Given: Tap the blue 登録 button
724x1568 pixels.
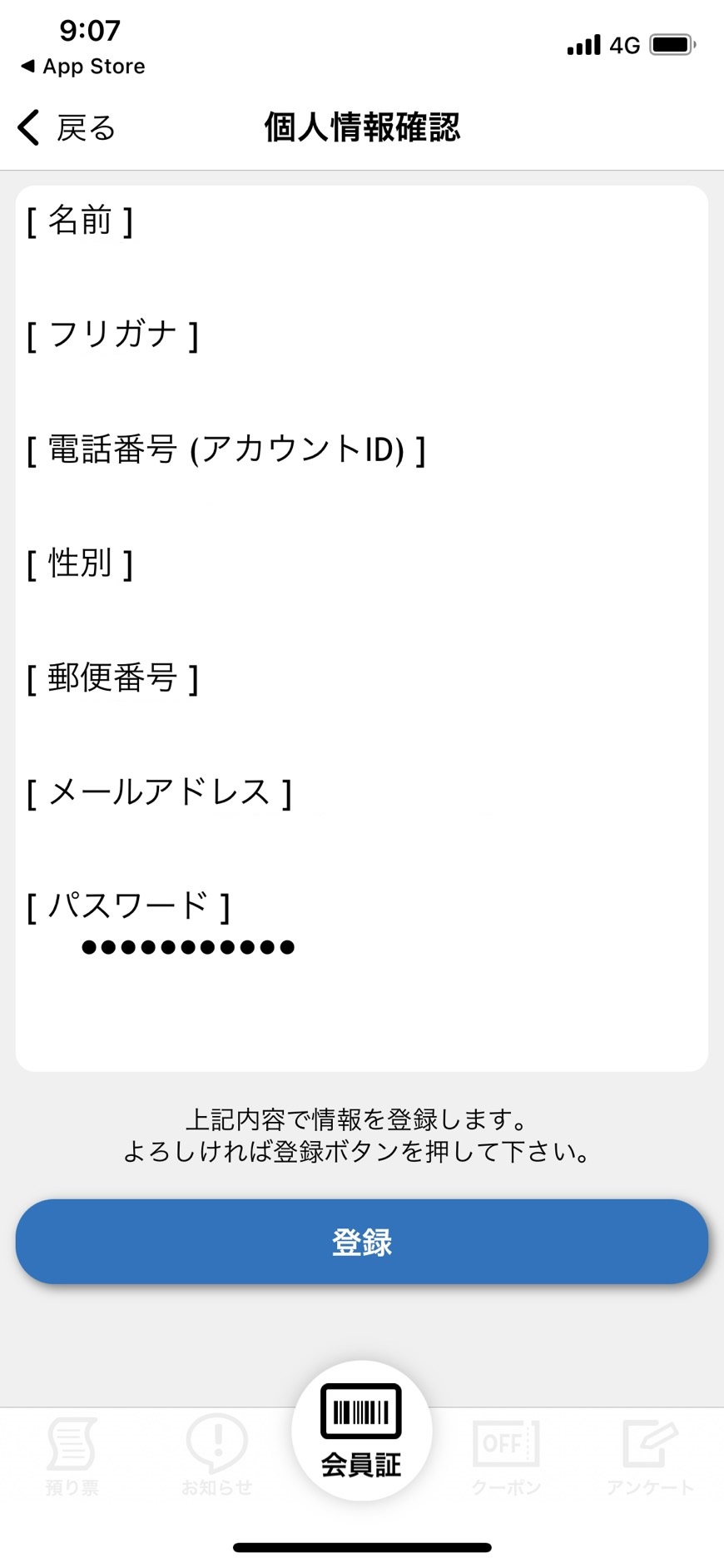Looking at the screenshot, I should point(362,1241).
